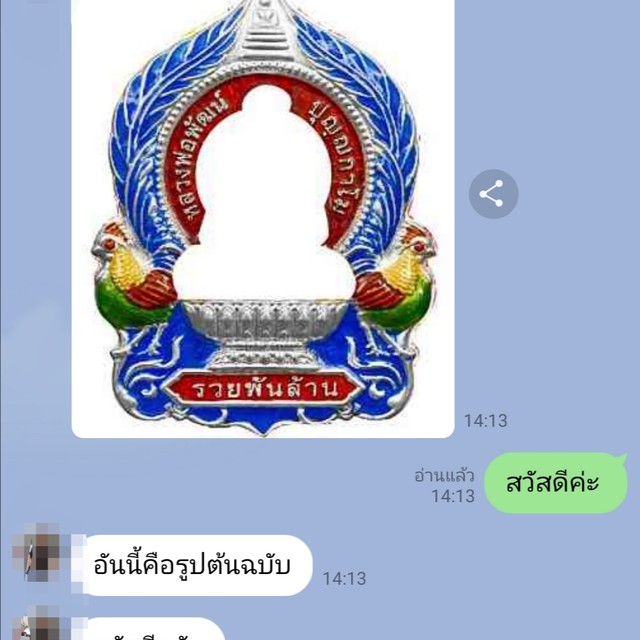Tap the share icon beside the image
The width and height of the screenshot is (640, 640).
tap(493, 194)
